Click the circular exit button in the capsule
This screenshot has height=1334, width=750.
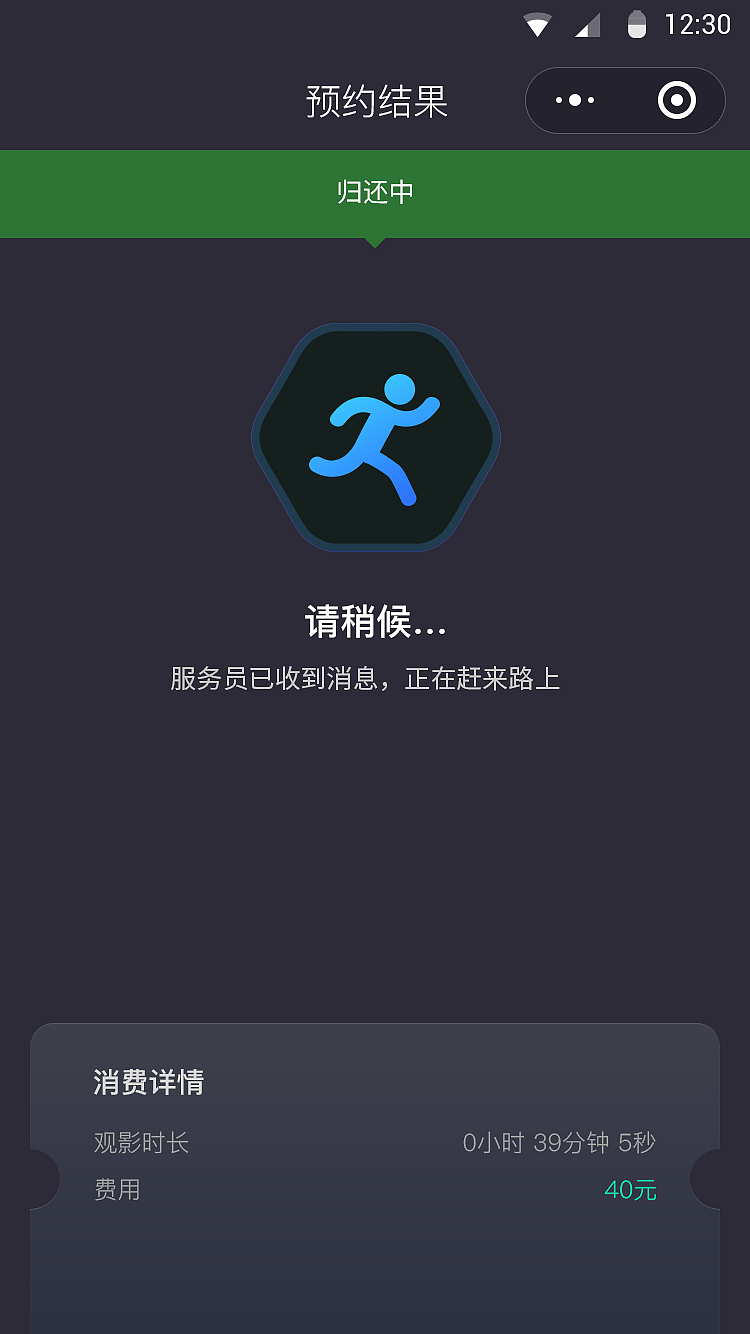675,100
